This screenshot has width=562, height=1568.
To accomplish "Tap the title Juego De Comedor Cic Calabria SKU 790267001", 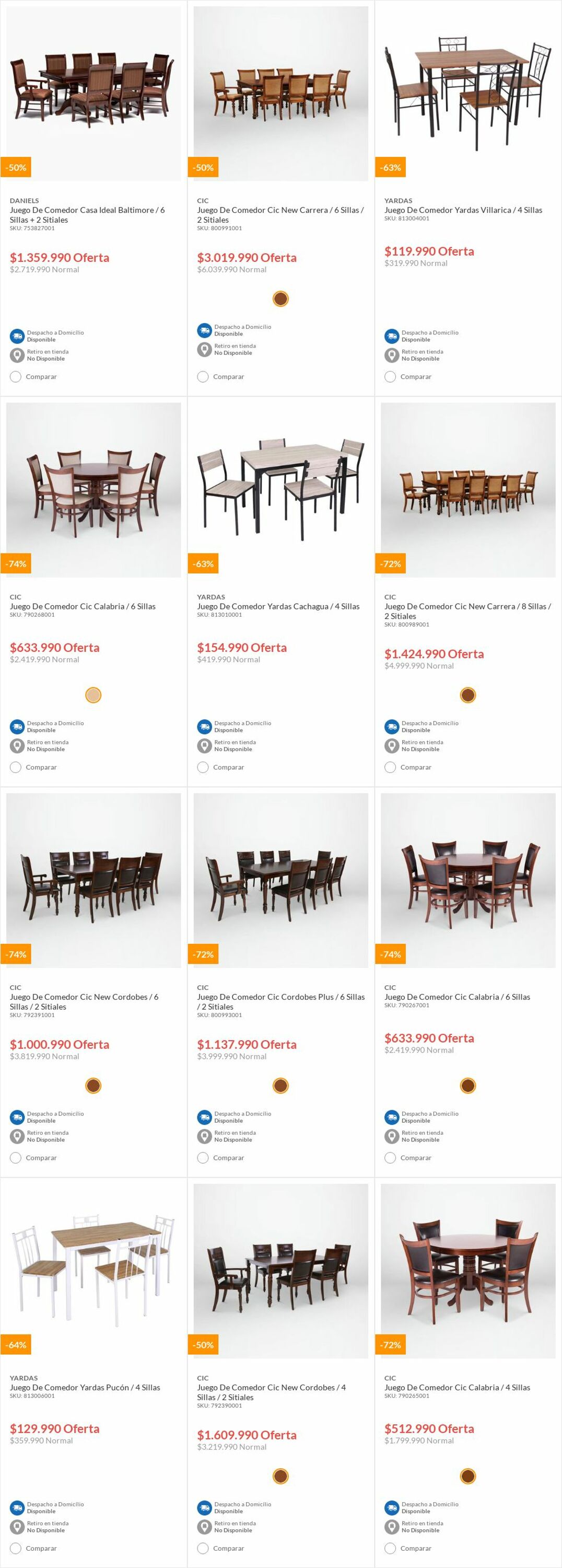I will [x=457, y=996].
